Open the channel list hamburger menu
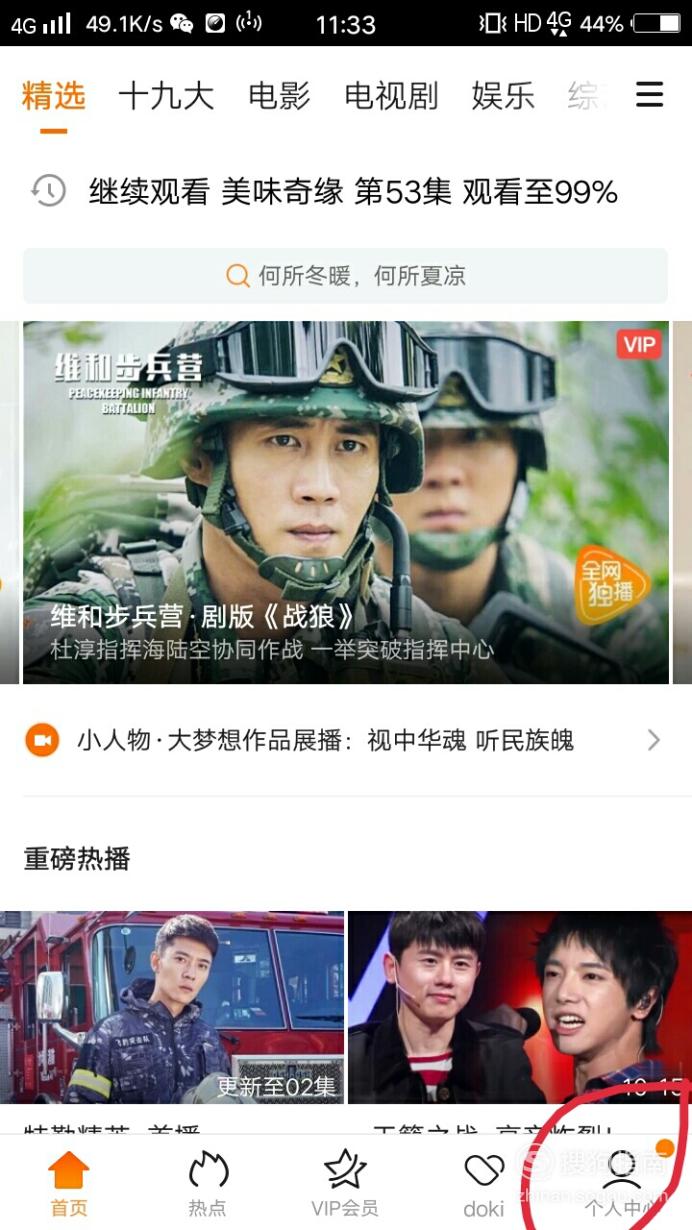Viewport: 692px width, 1230px height. (x=650, y=96)
